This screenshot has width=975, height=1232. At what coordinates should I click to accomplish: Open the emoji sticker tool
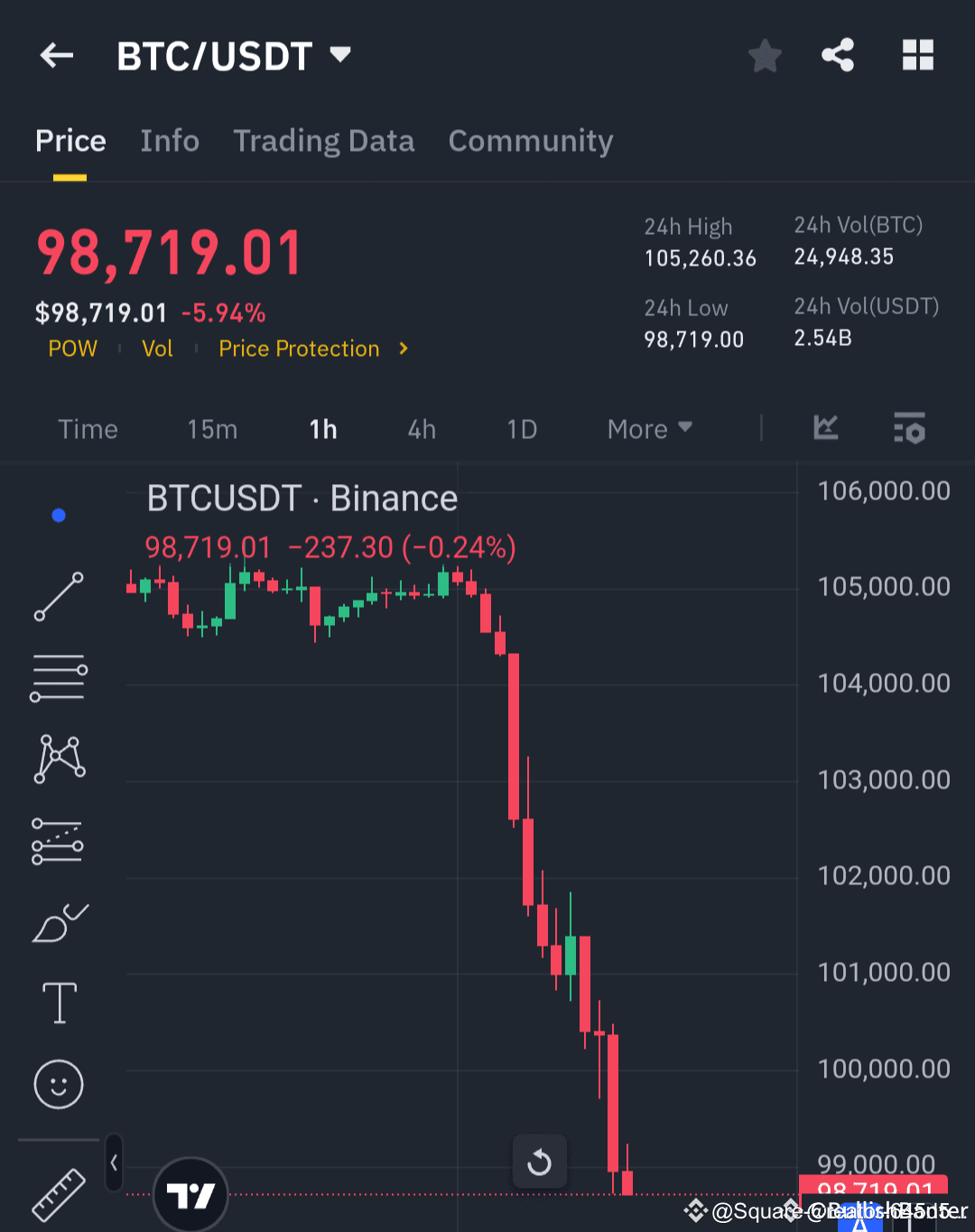pyautogui.click(x=59, y=1084)
